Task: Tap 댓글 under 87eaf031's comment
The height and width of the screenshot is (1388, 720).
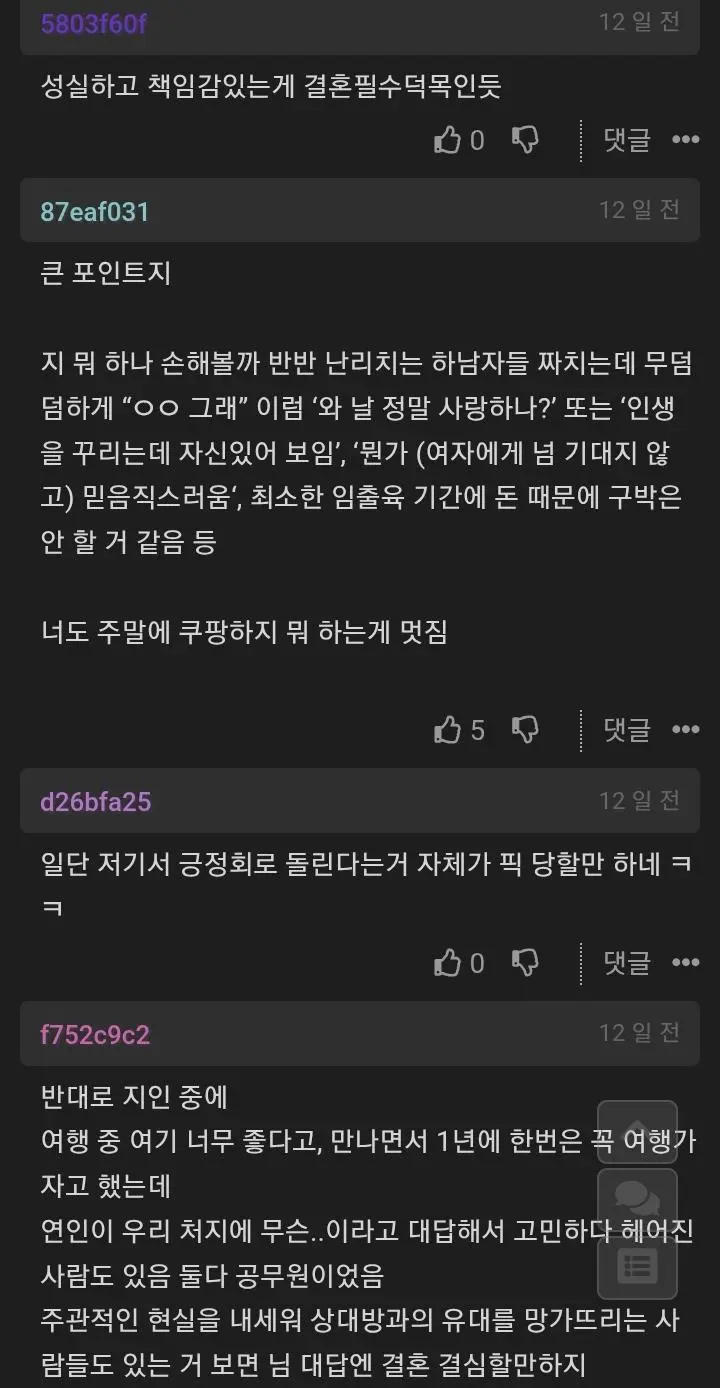Action: [x=627, y=731]
